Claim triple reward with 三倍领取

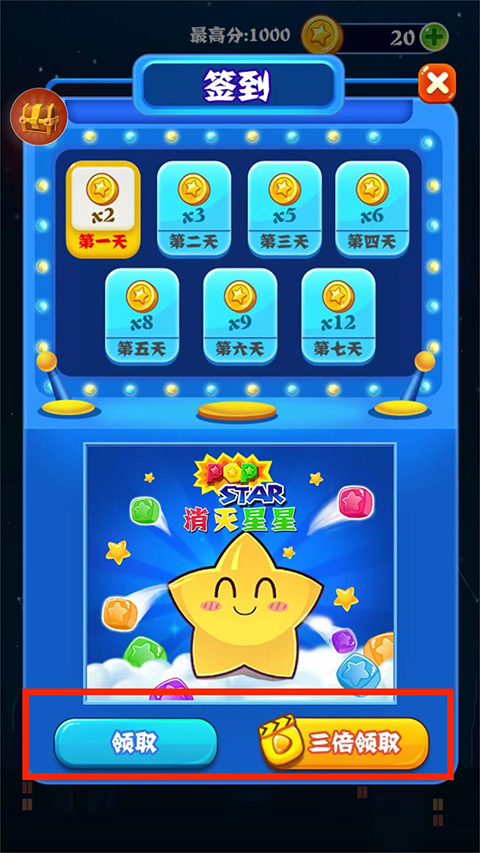click(344, 743)
